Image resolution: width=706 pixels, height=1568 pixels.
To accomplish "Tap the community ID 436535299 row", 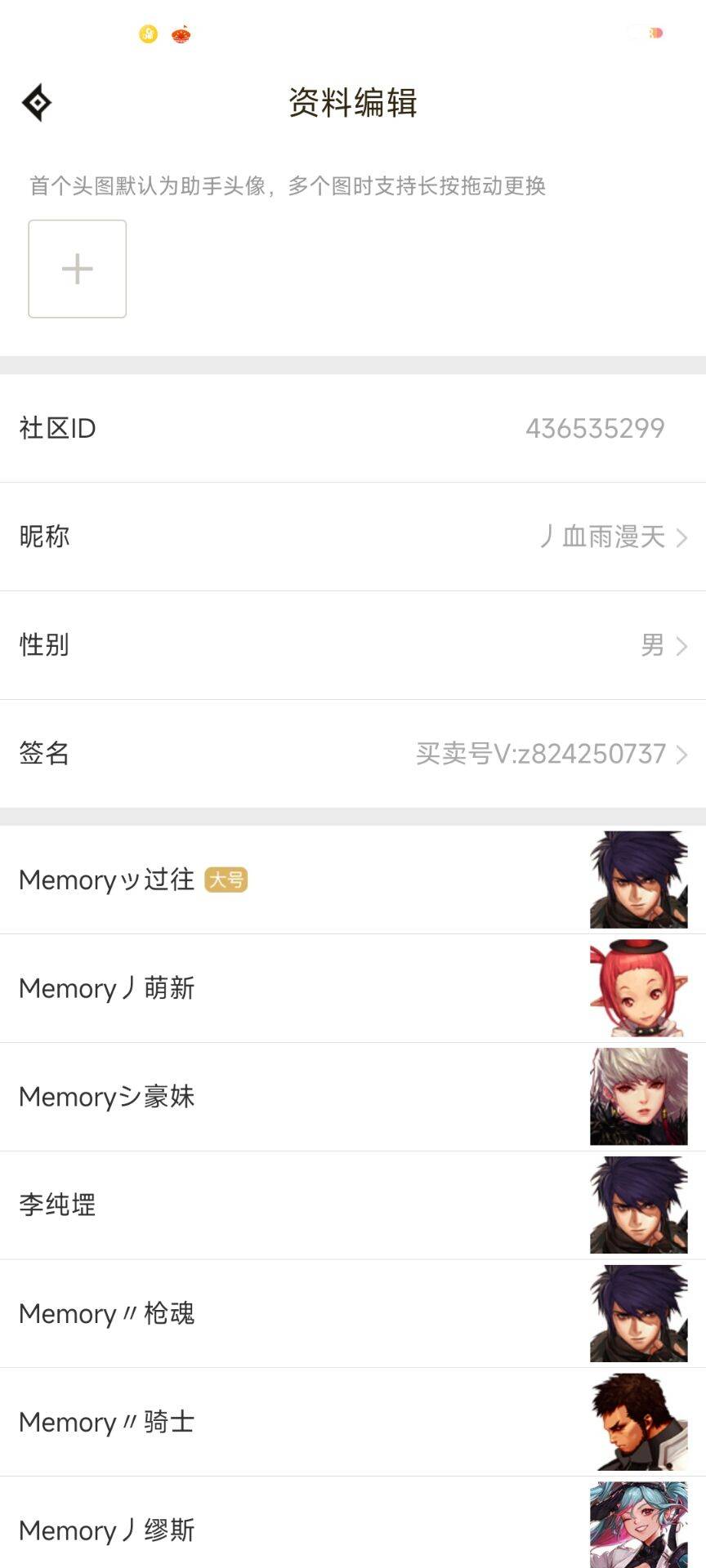I will [x=353, y=428].
